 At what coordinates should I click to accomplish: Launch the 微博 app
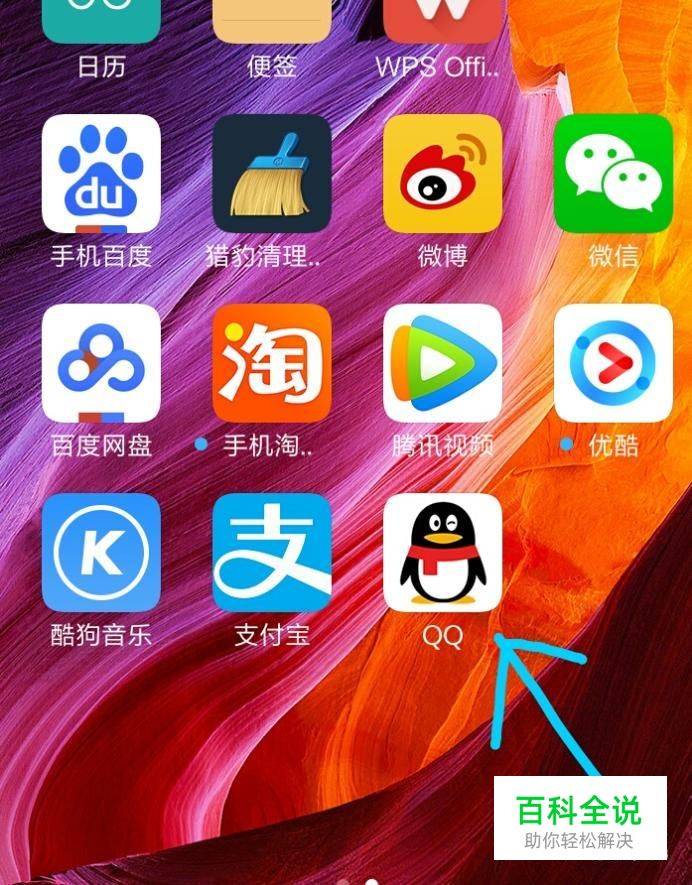click(x=442, y=173)
